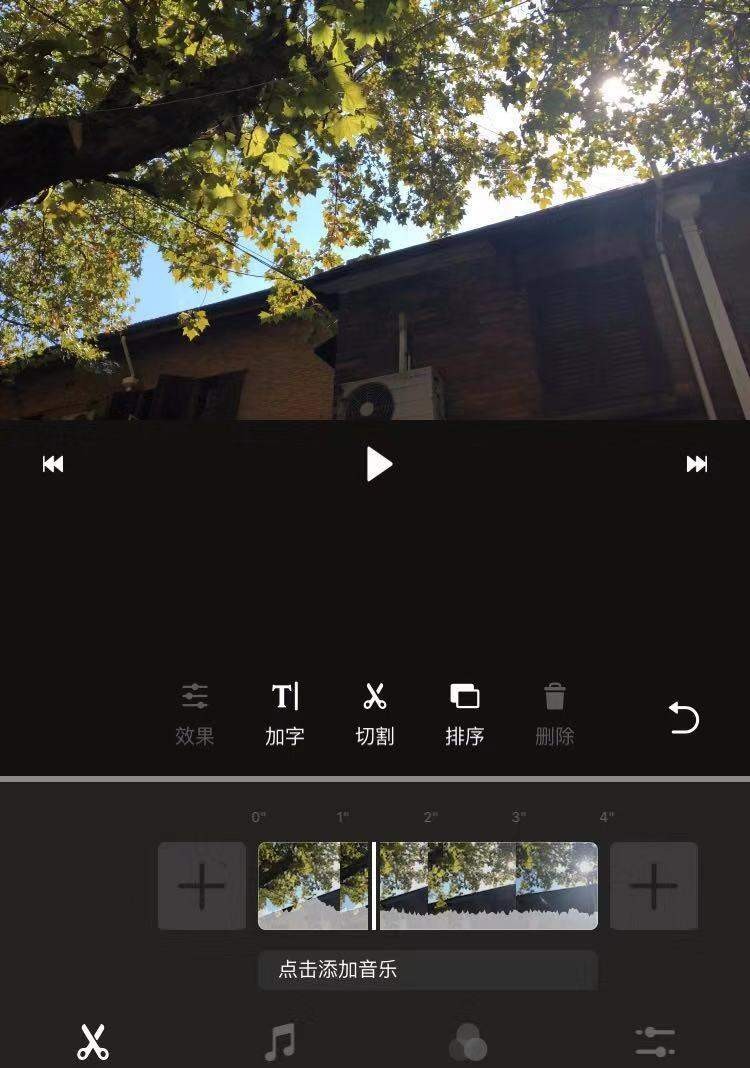Viewport: 750px width, 1068px height.
Task: Add text with 加字
Action: click(285, 714)
